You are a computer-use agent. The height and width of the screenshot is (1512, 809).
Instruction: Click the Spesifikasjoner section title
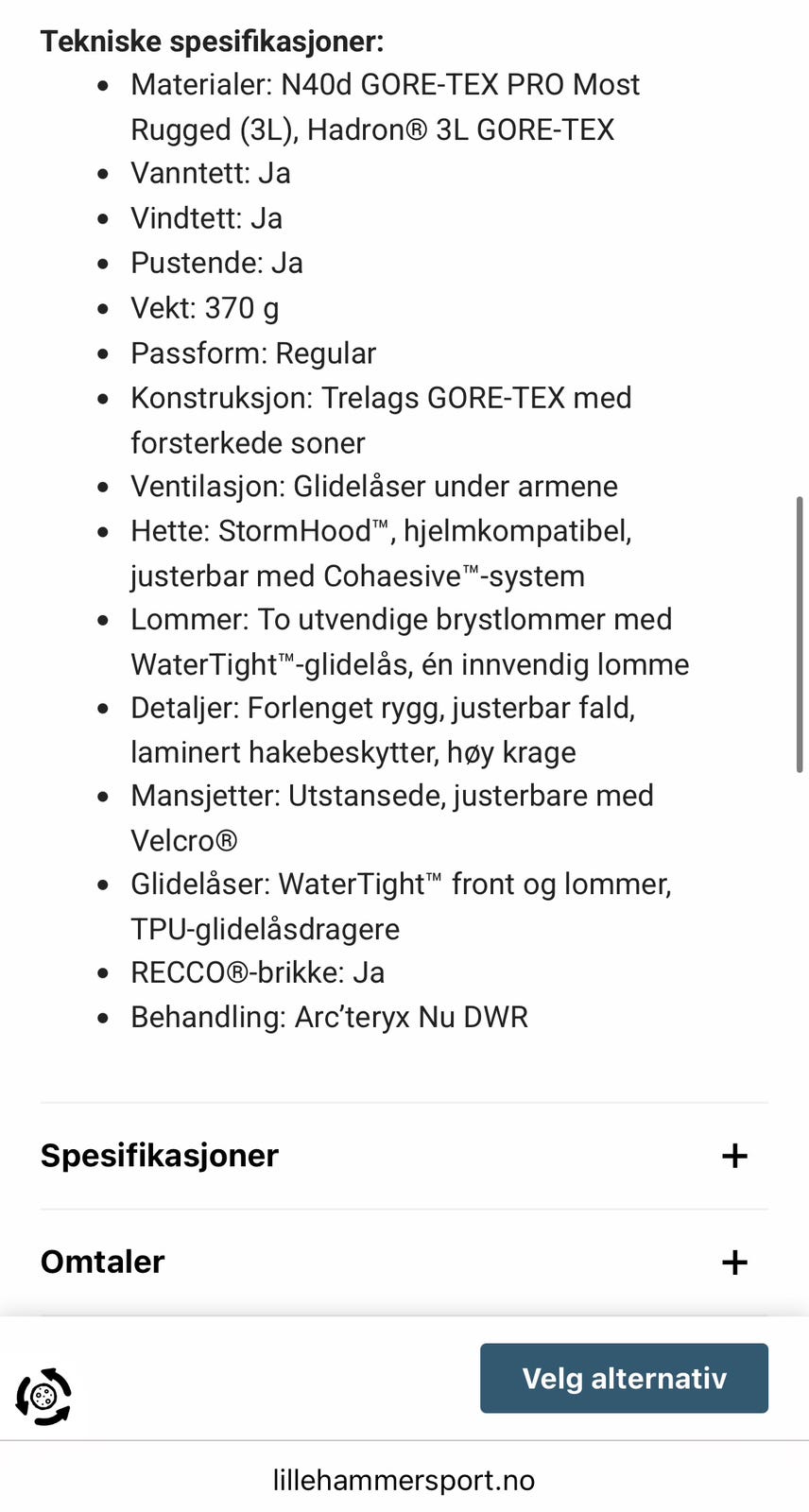click(158, 1155)
